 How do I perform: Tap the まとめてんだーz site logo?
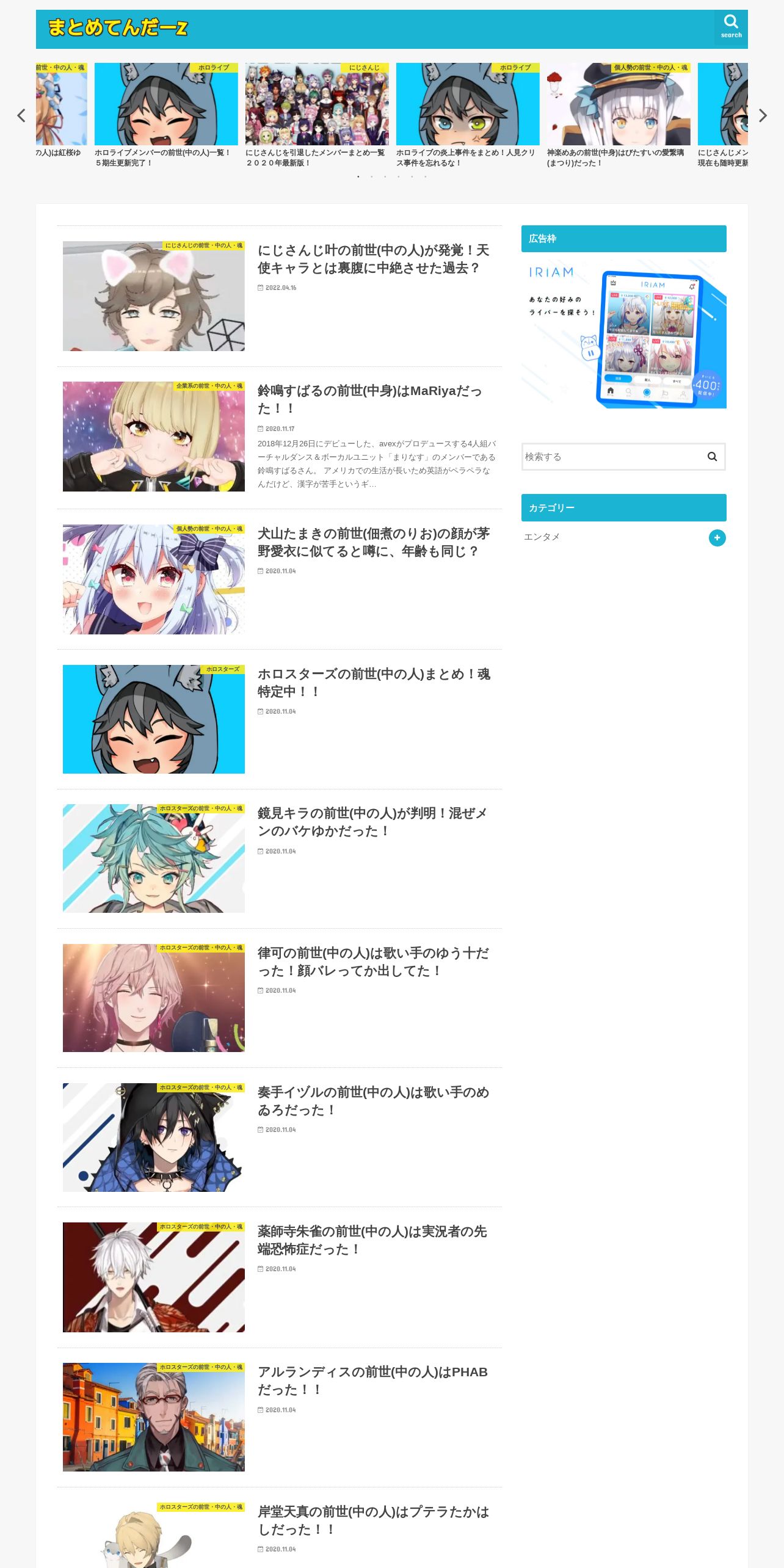click(118, 28)
